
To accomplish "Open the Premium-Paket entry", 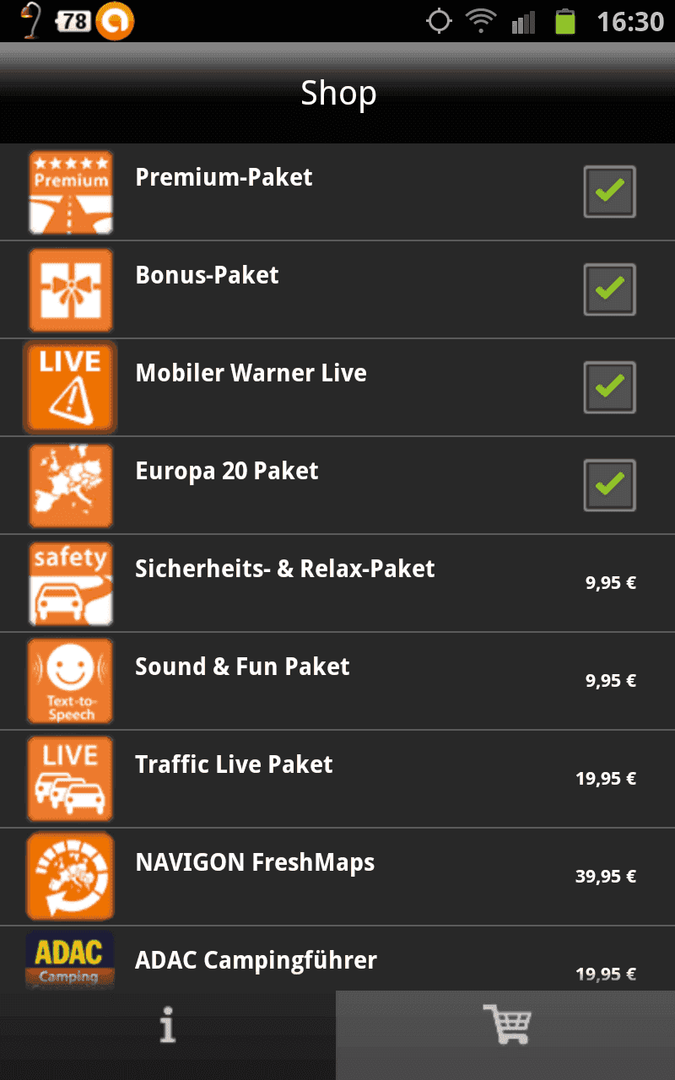I will (338, 191).
